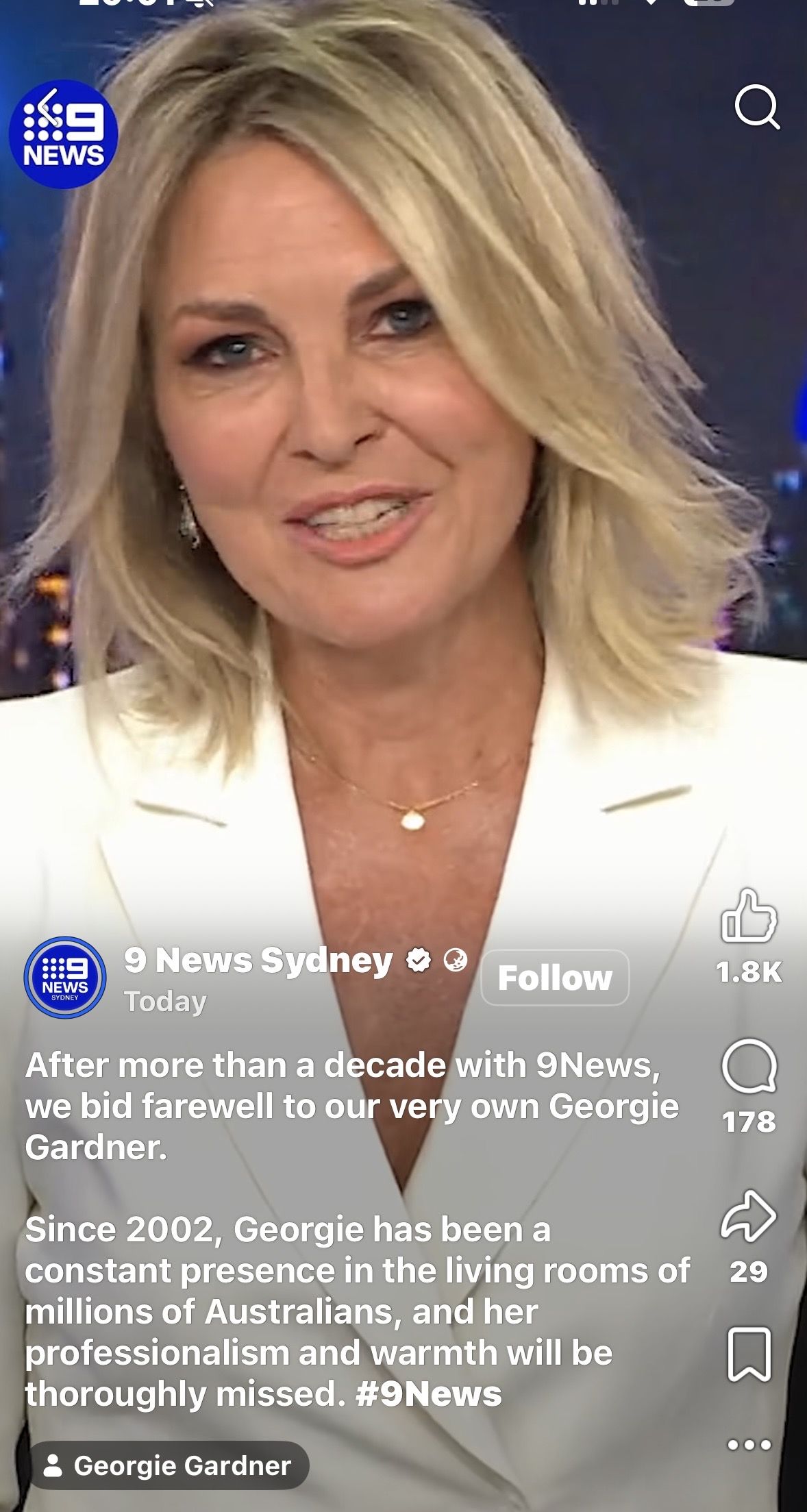Follow 9 News Sydney

click(x=555, y=978)
